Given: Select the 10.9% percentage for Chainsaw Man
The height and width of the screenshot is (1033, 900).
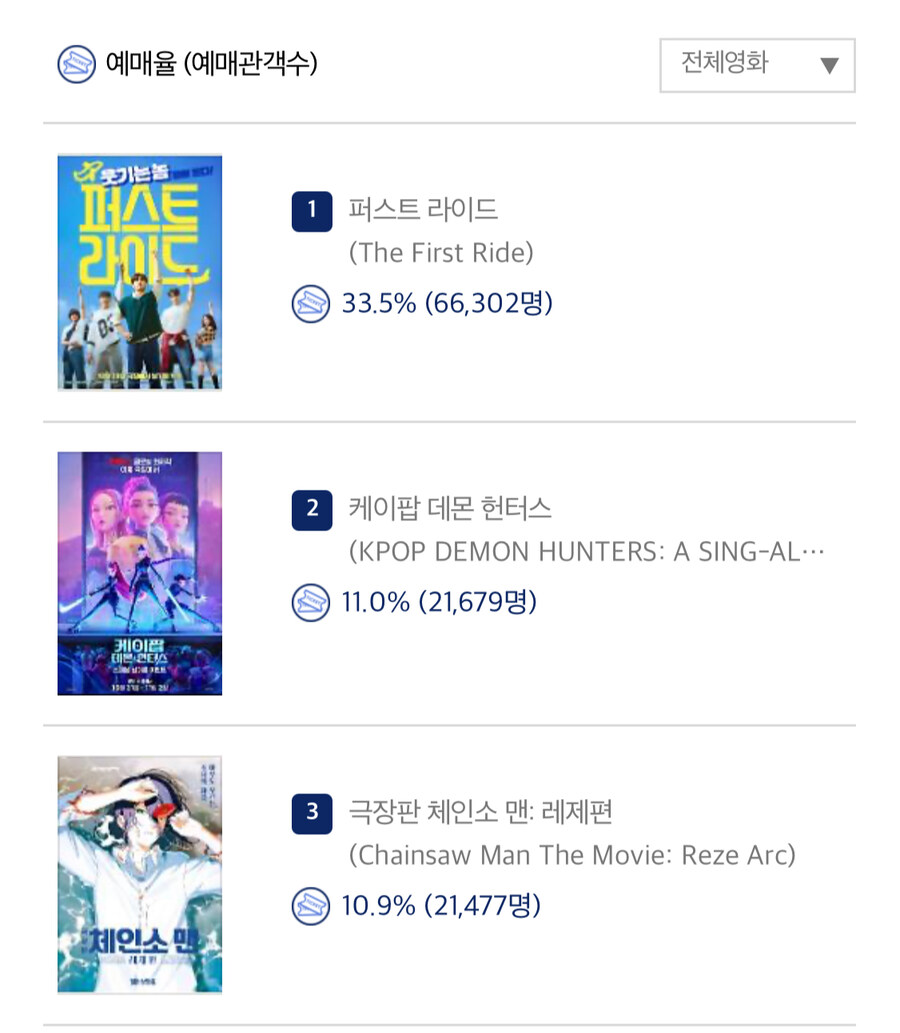Looking at the screenshot, I should tap(382, 906).
